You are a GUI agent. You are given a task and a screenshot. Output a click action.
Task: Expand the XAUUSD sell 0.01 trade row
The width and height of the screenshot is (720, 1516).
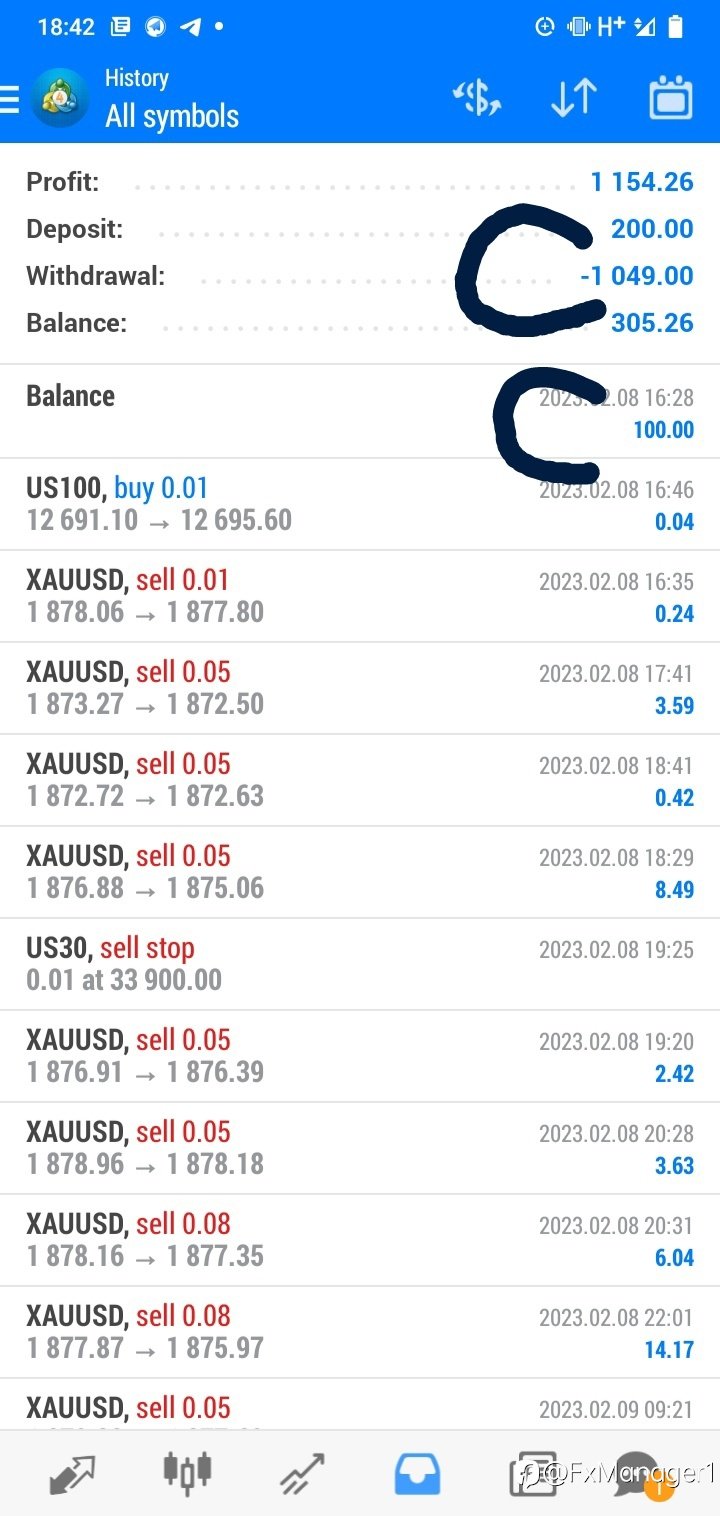click(x=360, y=597)
